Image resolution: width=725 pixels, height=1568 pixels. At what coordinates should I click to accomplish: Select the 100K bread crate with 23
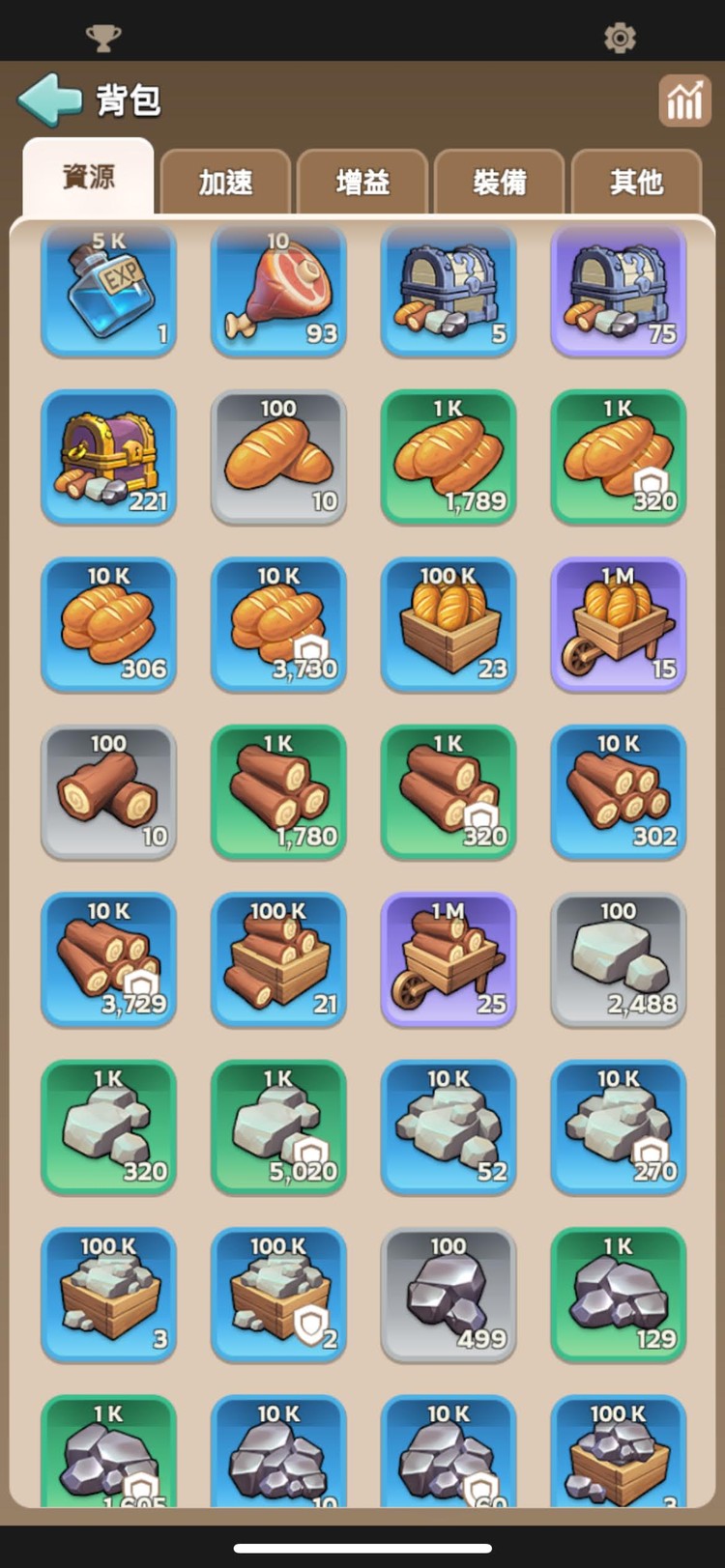coord(449,625)
